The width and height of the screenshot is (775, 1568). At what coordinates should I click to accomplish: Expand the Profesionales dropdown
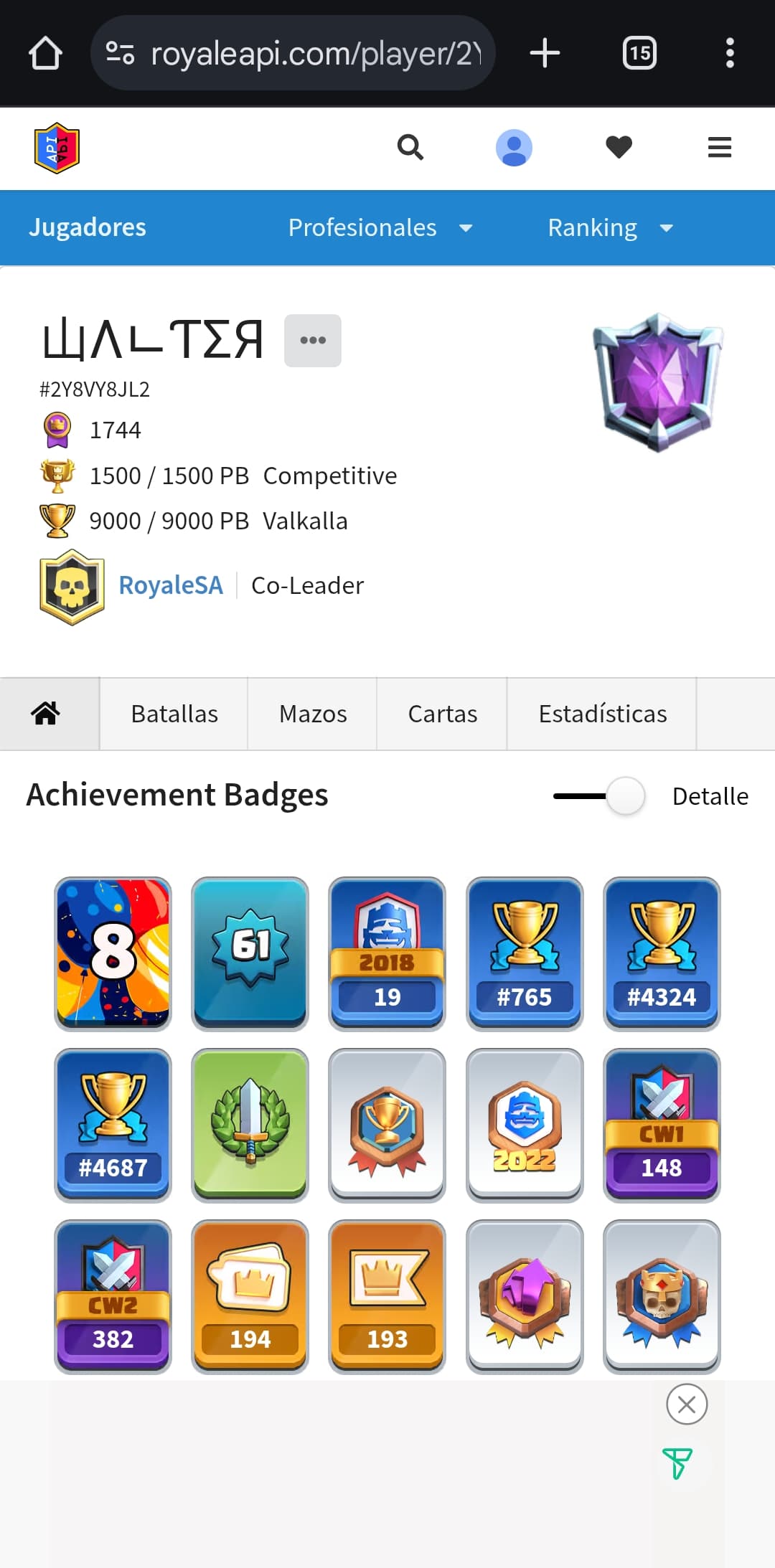pyautogui.click(x=380, y=227)
